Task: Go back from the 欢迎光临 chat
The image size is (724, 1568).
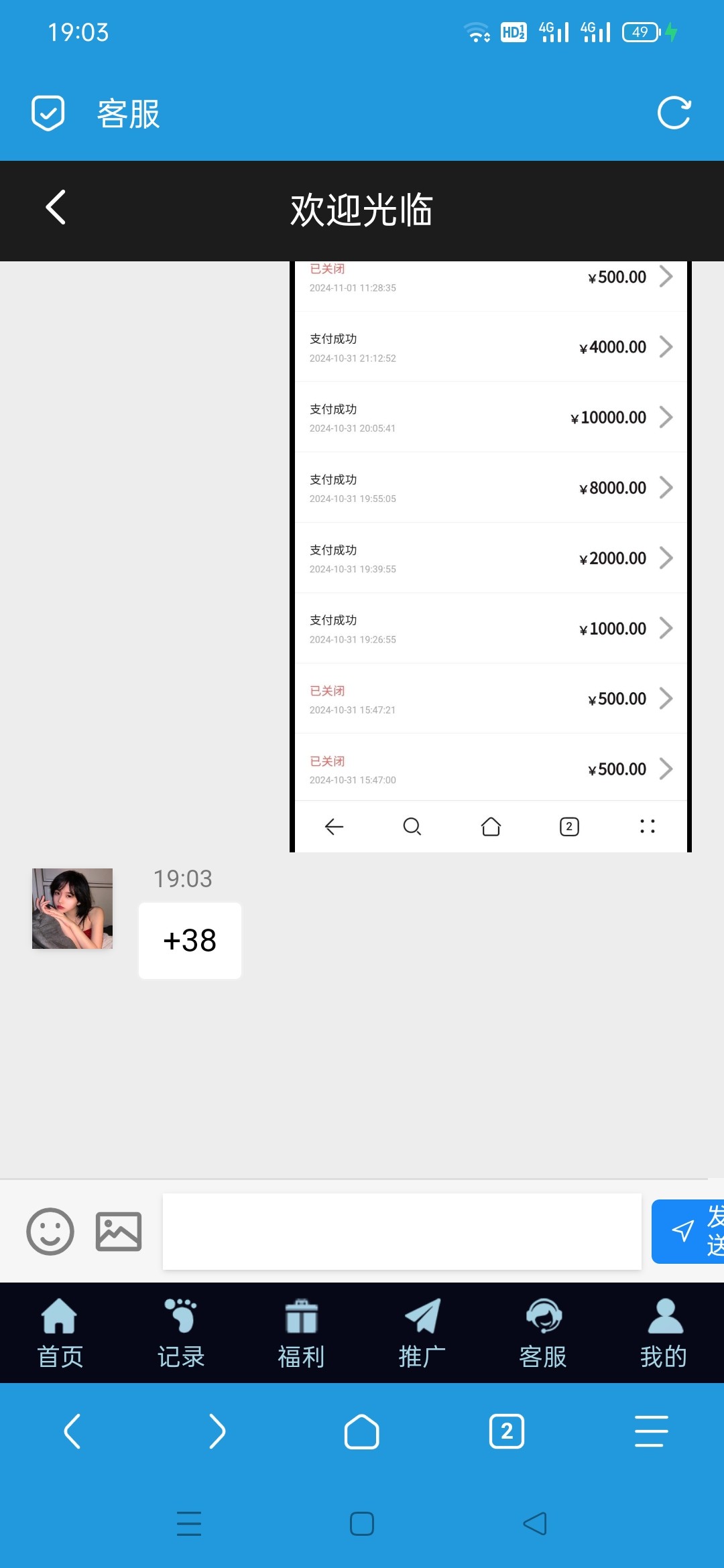Action: point(56,207)
